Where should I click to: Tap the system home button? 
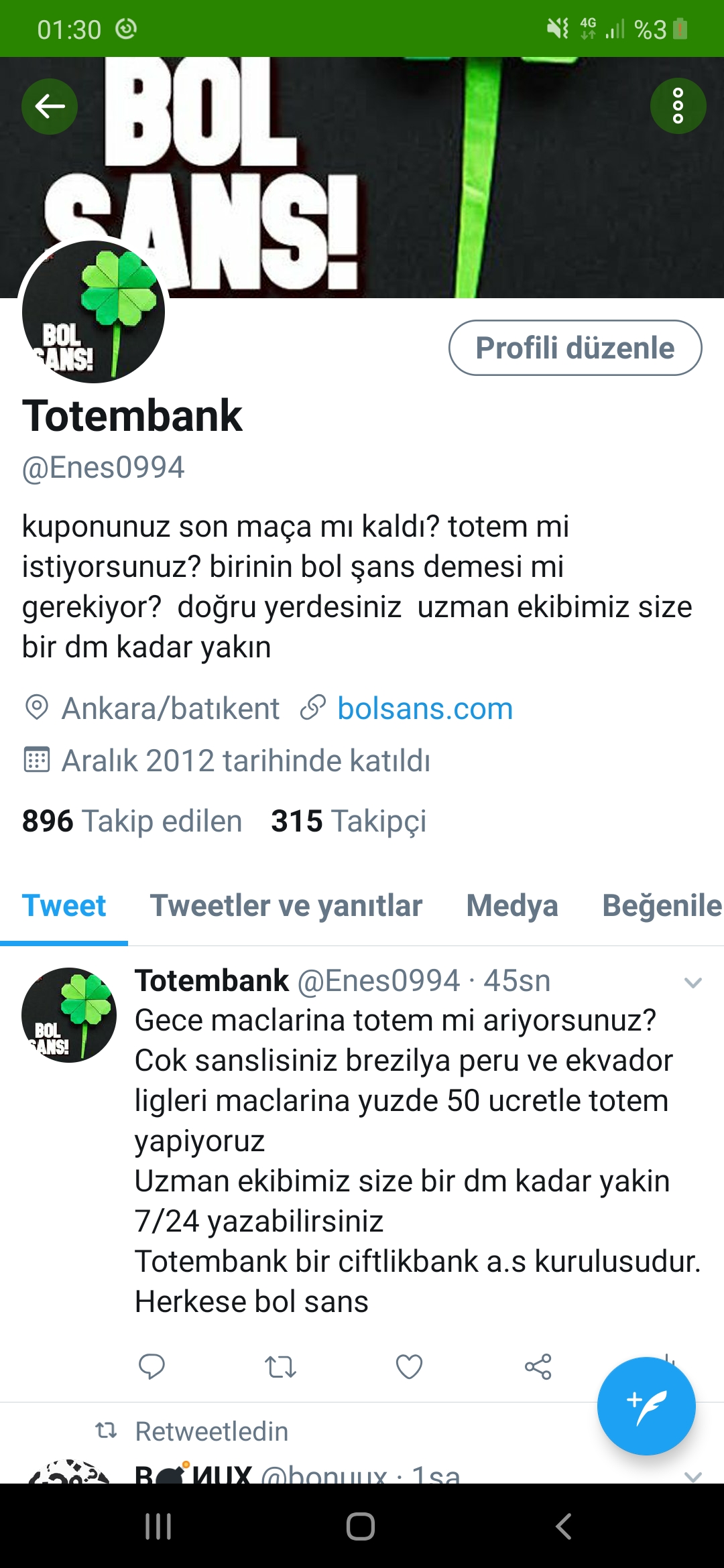[361, 1526]
